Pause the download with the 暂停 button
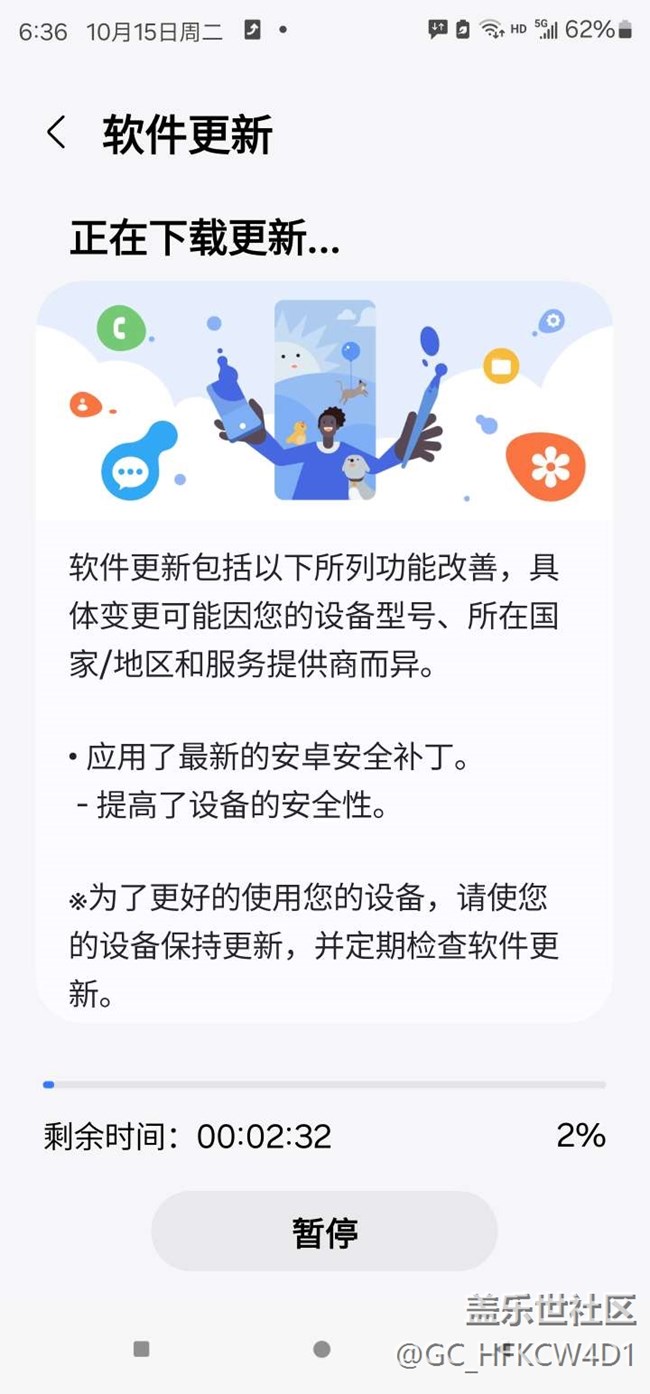The image size is (650, 1394). pyautogui.click(x=324, y=1231)
